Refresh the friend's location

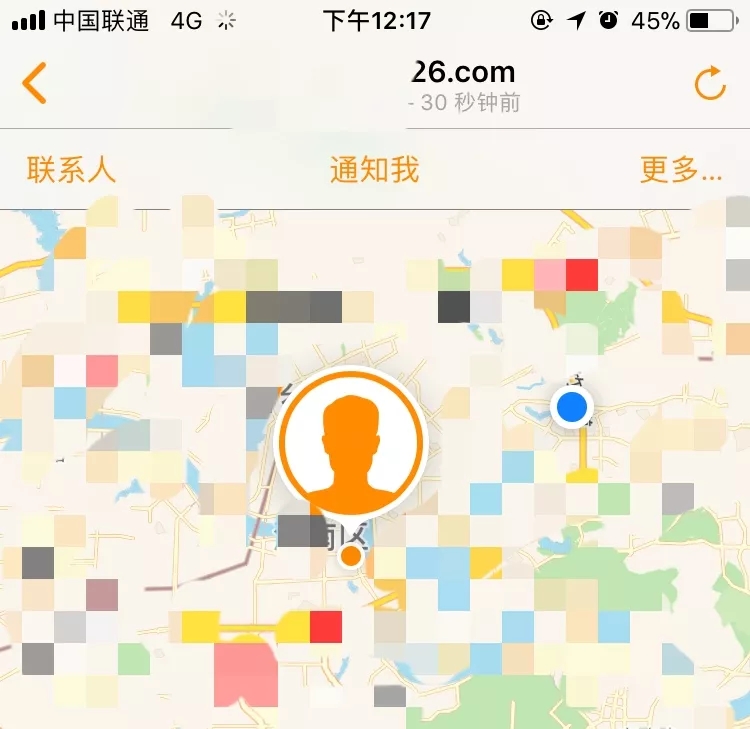click(x=710, y=85)
